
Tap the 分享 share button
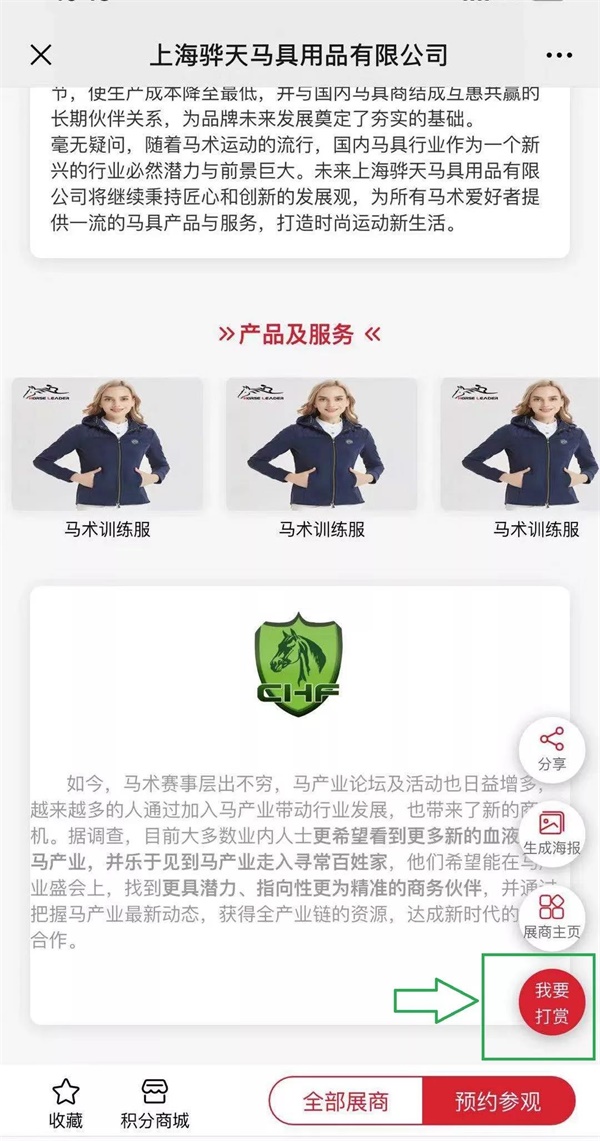[x=552, y=748]
